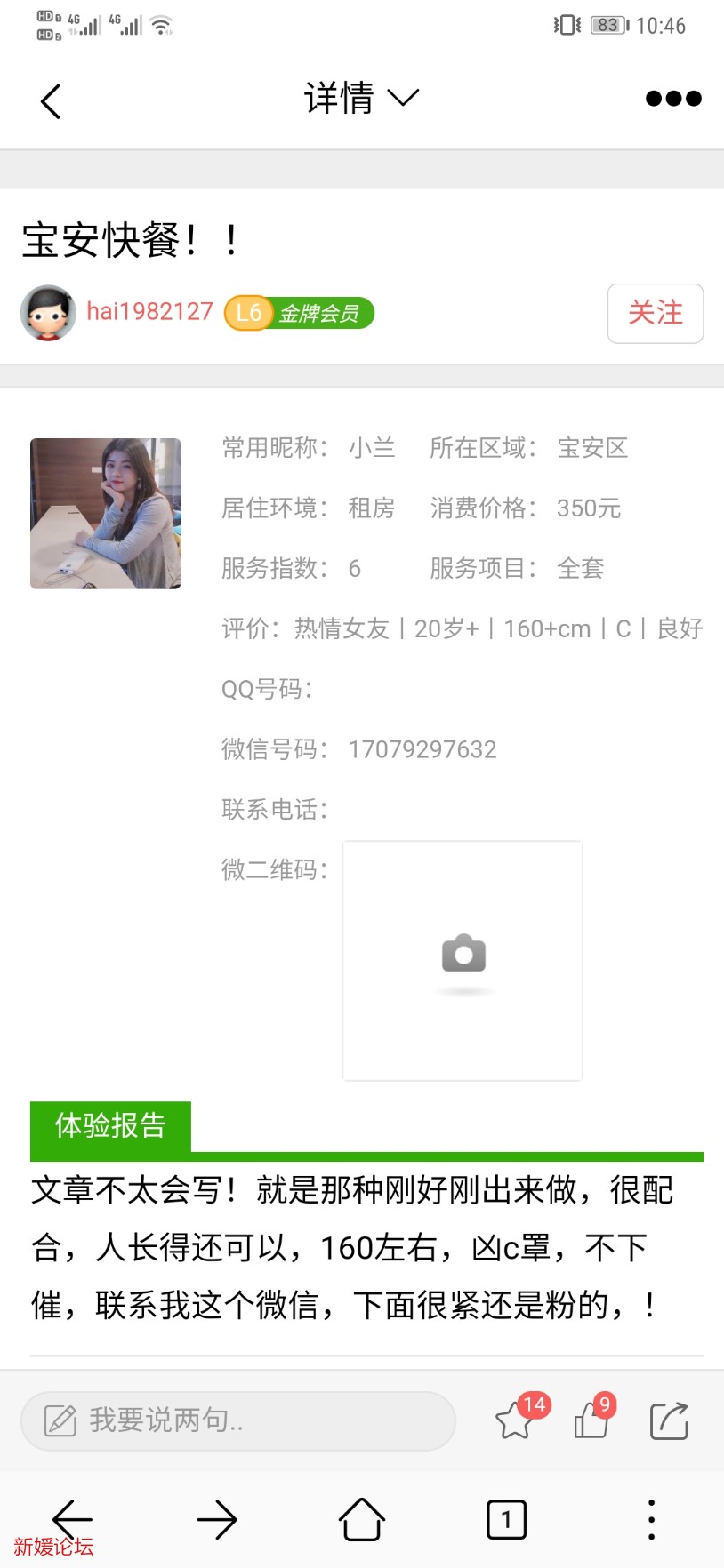Open the profile photo of 小兰
Viewport: 724px width, 1568px height.
pos(105,514)
